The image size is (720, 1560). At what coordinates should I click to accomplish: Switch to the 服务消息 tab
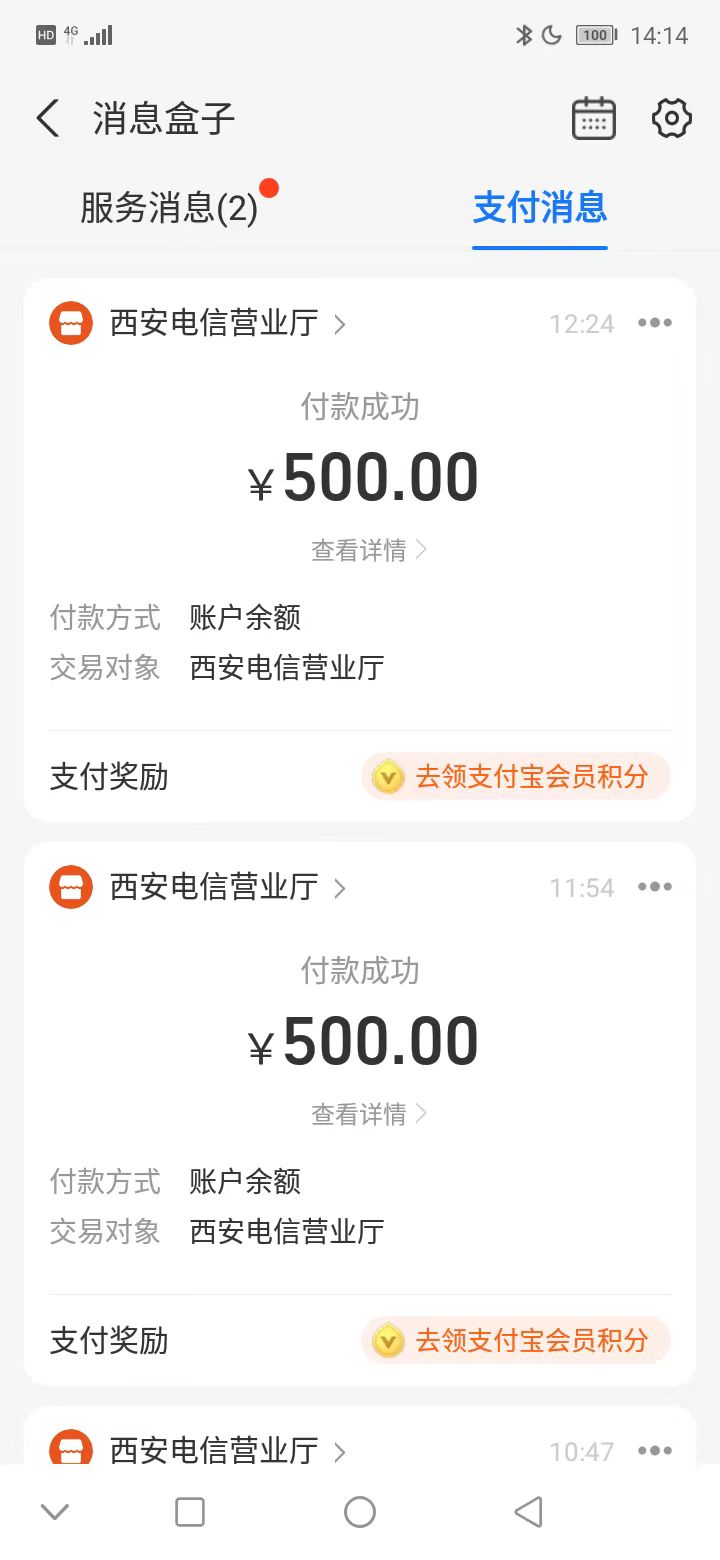[170, 208]
